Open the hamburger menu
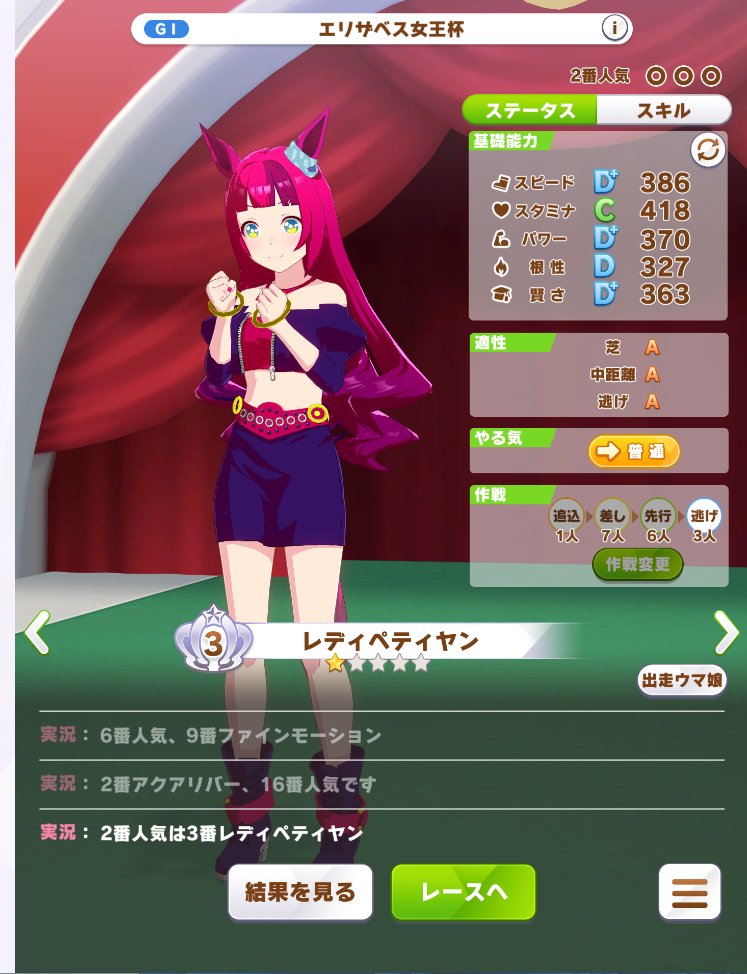 (689, 892)
